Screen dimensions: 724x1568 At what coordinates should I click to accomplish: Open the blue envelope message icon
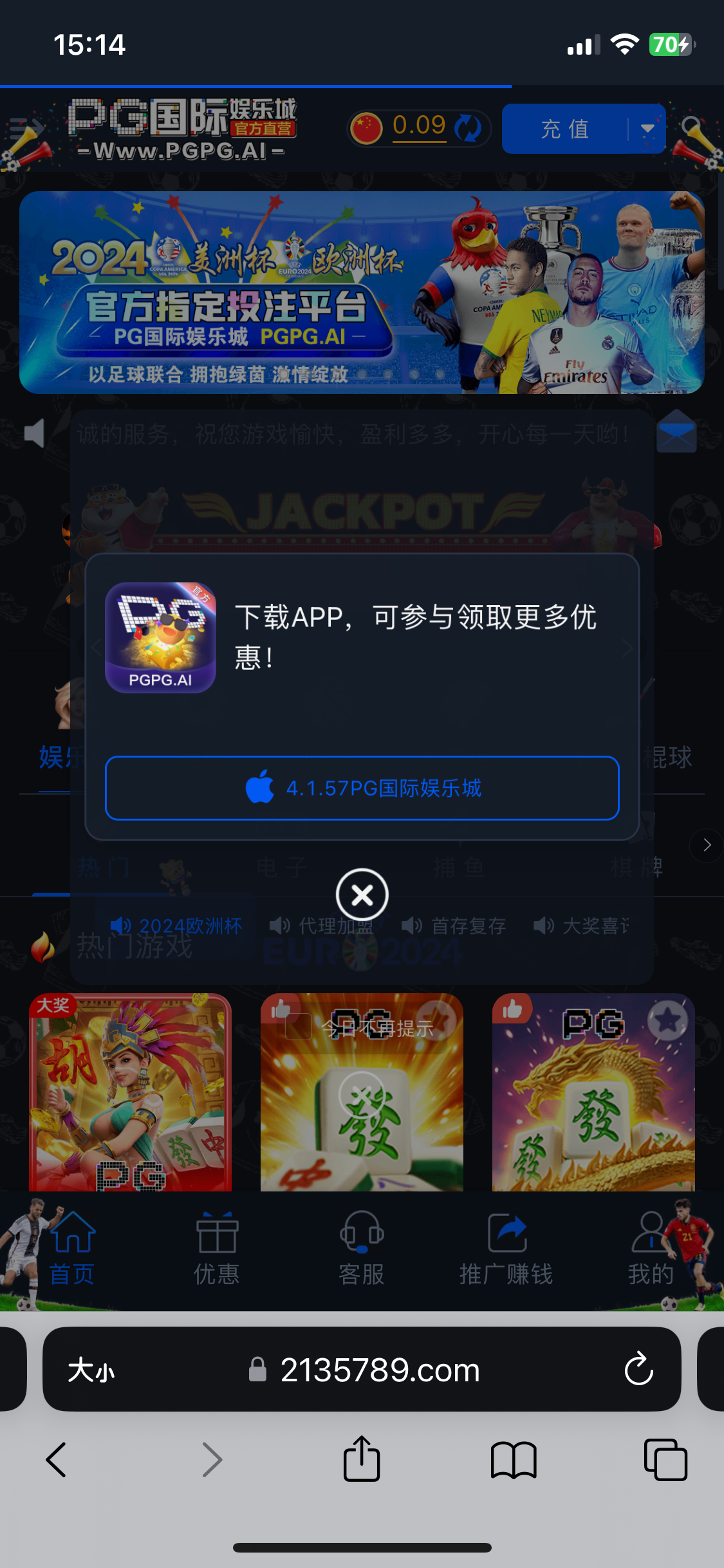click(x=676, y=432)
